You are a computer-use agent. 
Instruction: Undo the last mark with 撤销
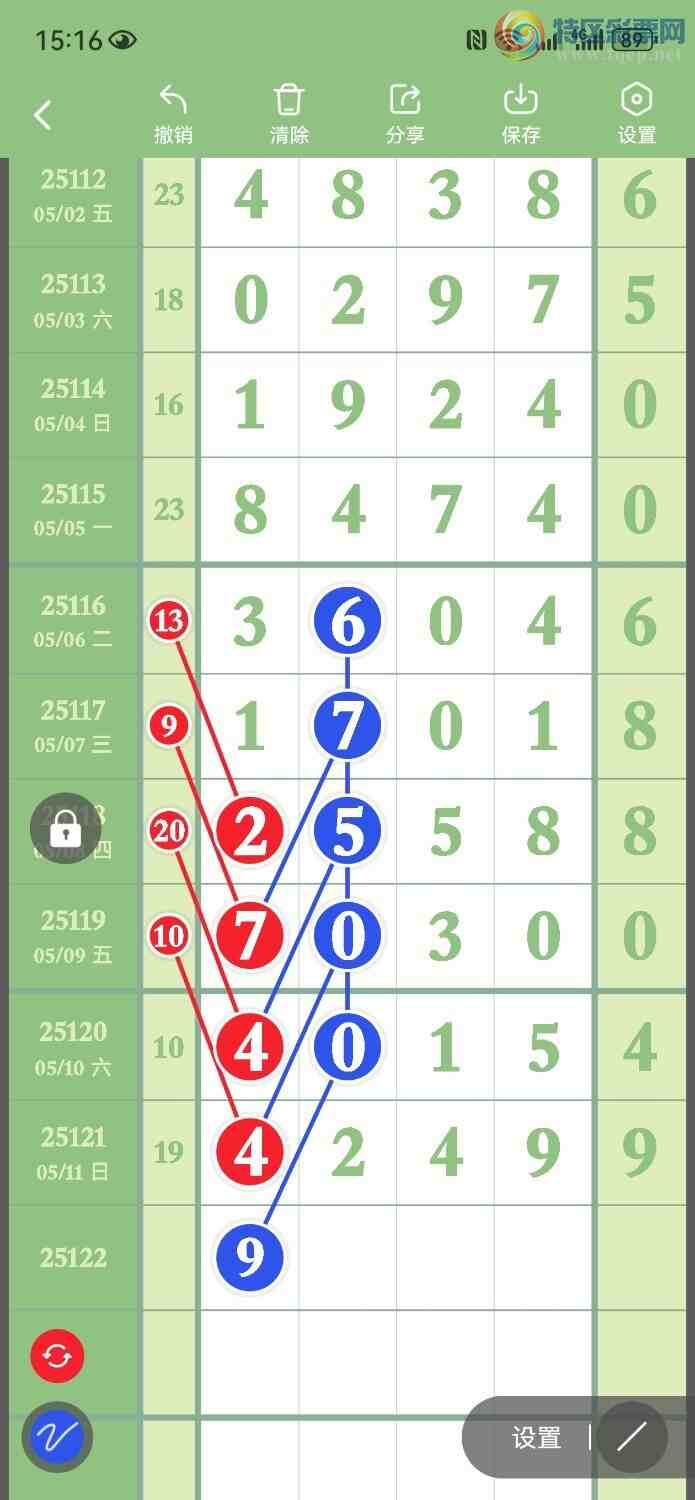(173, 114)
